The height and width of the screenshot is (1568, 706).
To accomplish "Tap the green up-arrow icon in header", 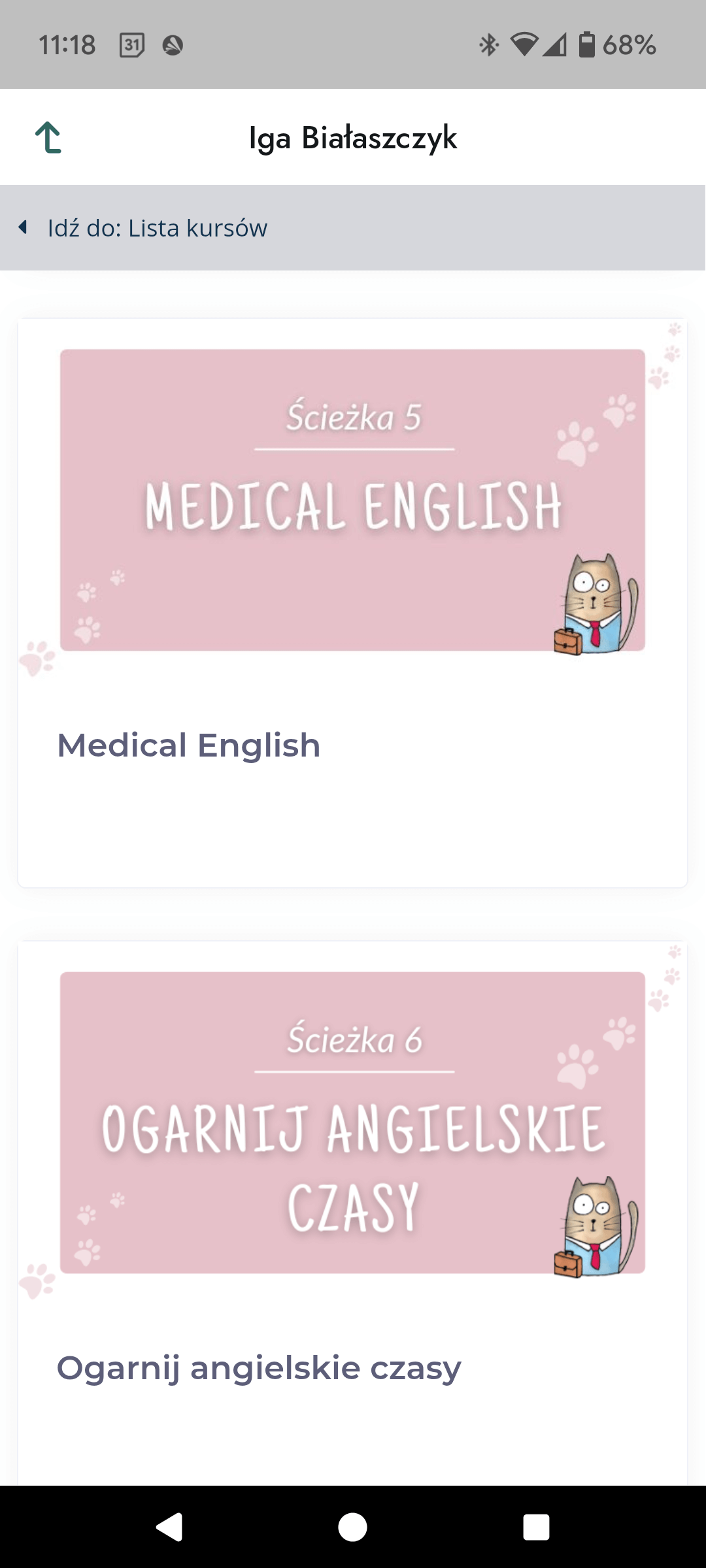I will 48,138.
